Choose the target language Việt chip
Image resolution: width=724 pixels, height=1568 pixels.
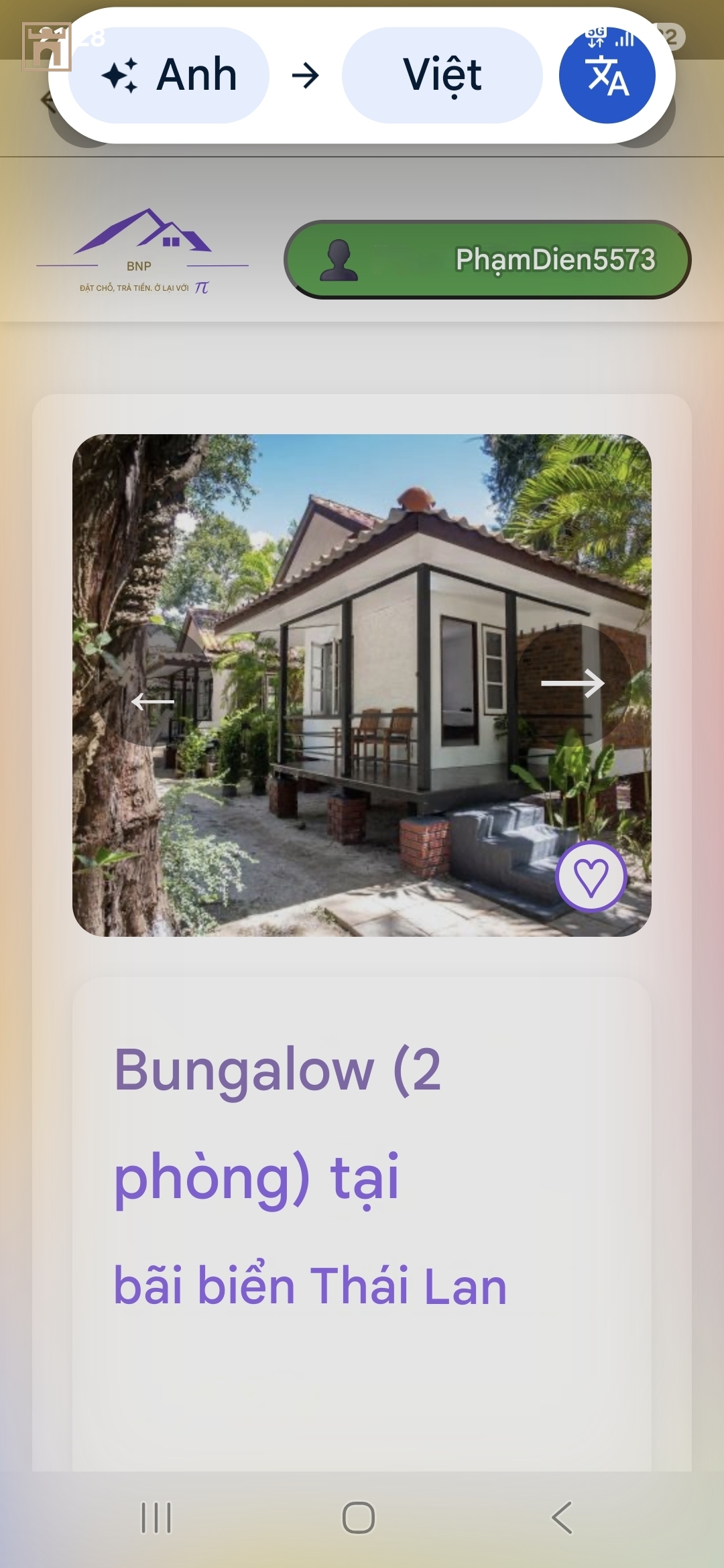click(x=442, y=75)
